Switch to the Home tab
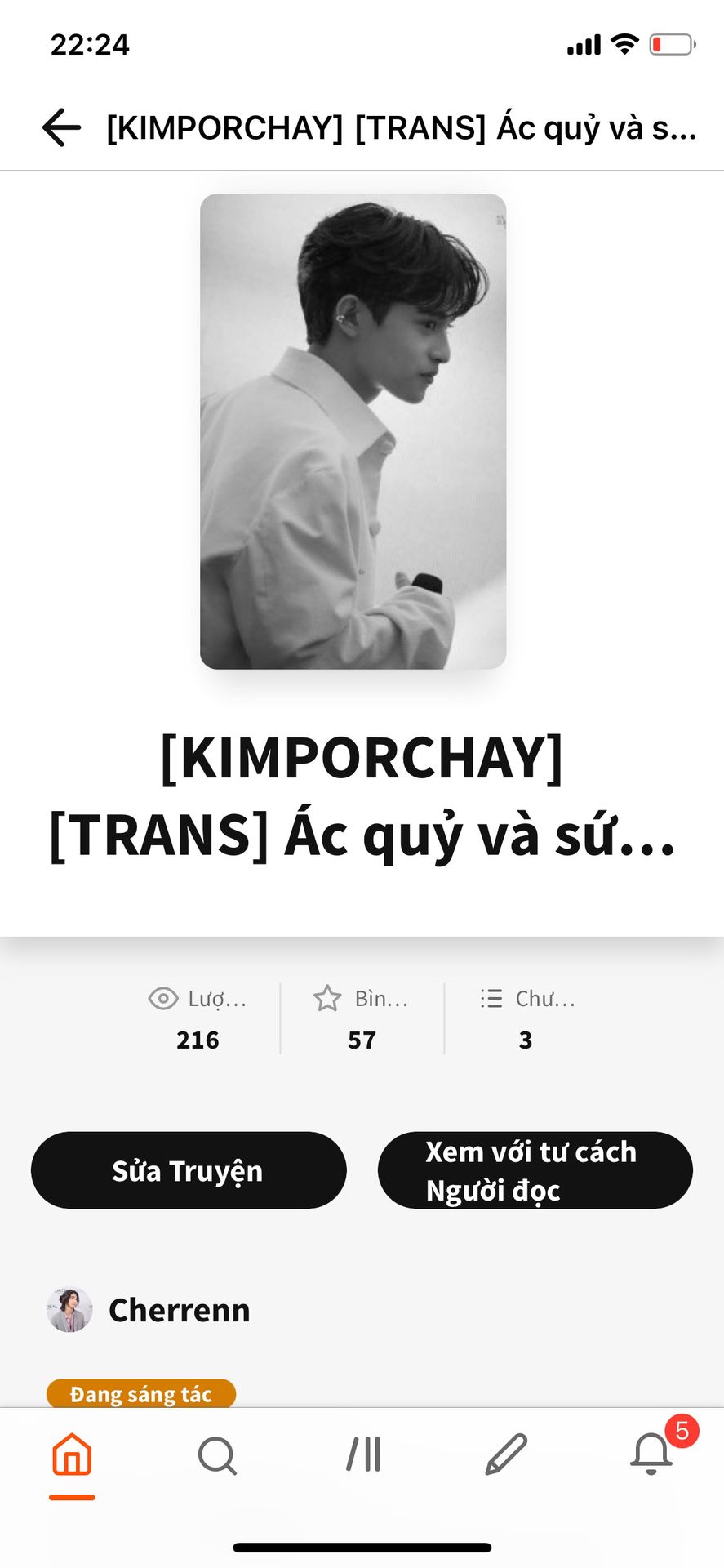Viewport: 724px width, 1568px height. pyautogui.click(x=72, y=1454)
